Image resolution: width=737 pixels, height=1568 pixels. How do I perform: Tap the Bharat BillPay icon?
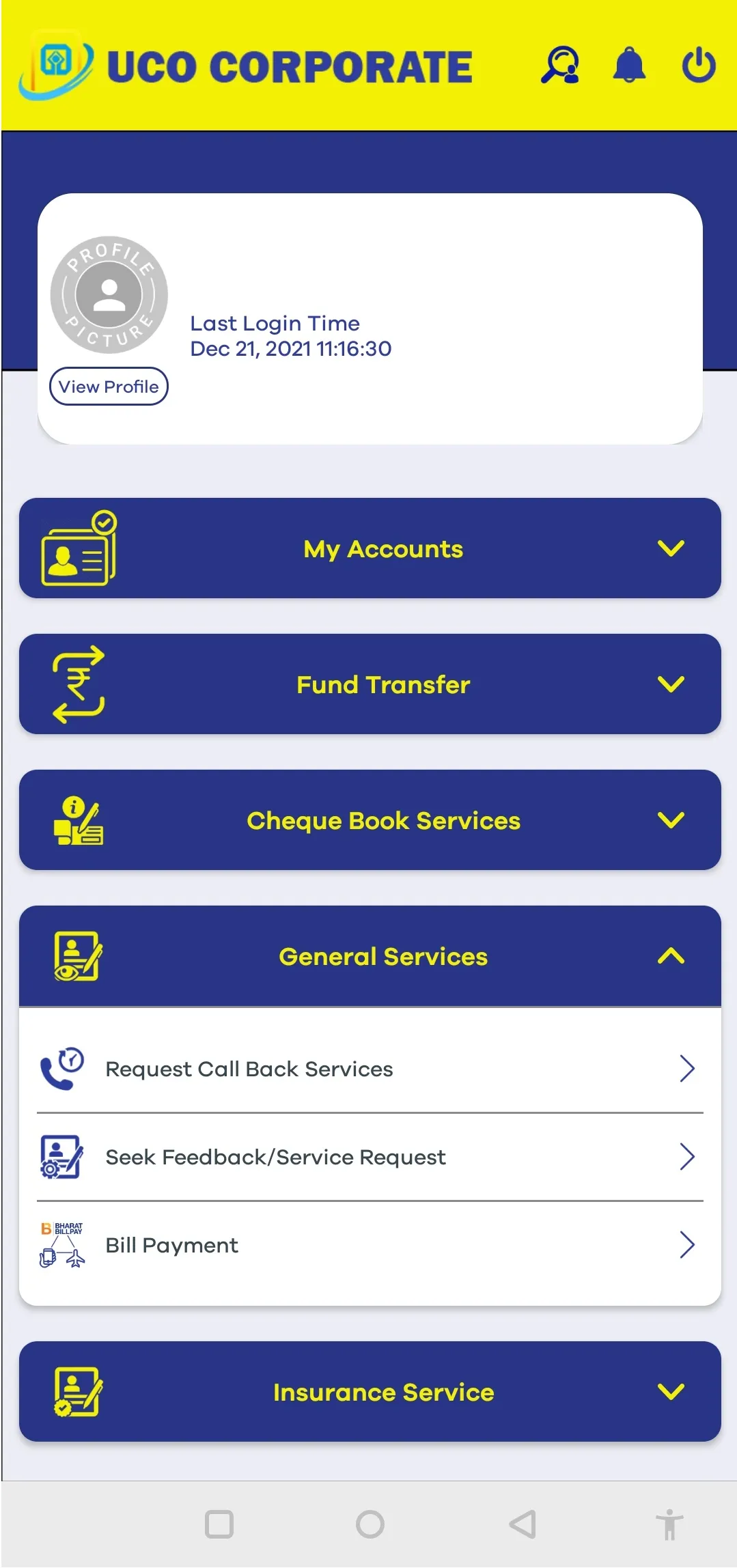click(61, 1244)
